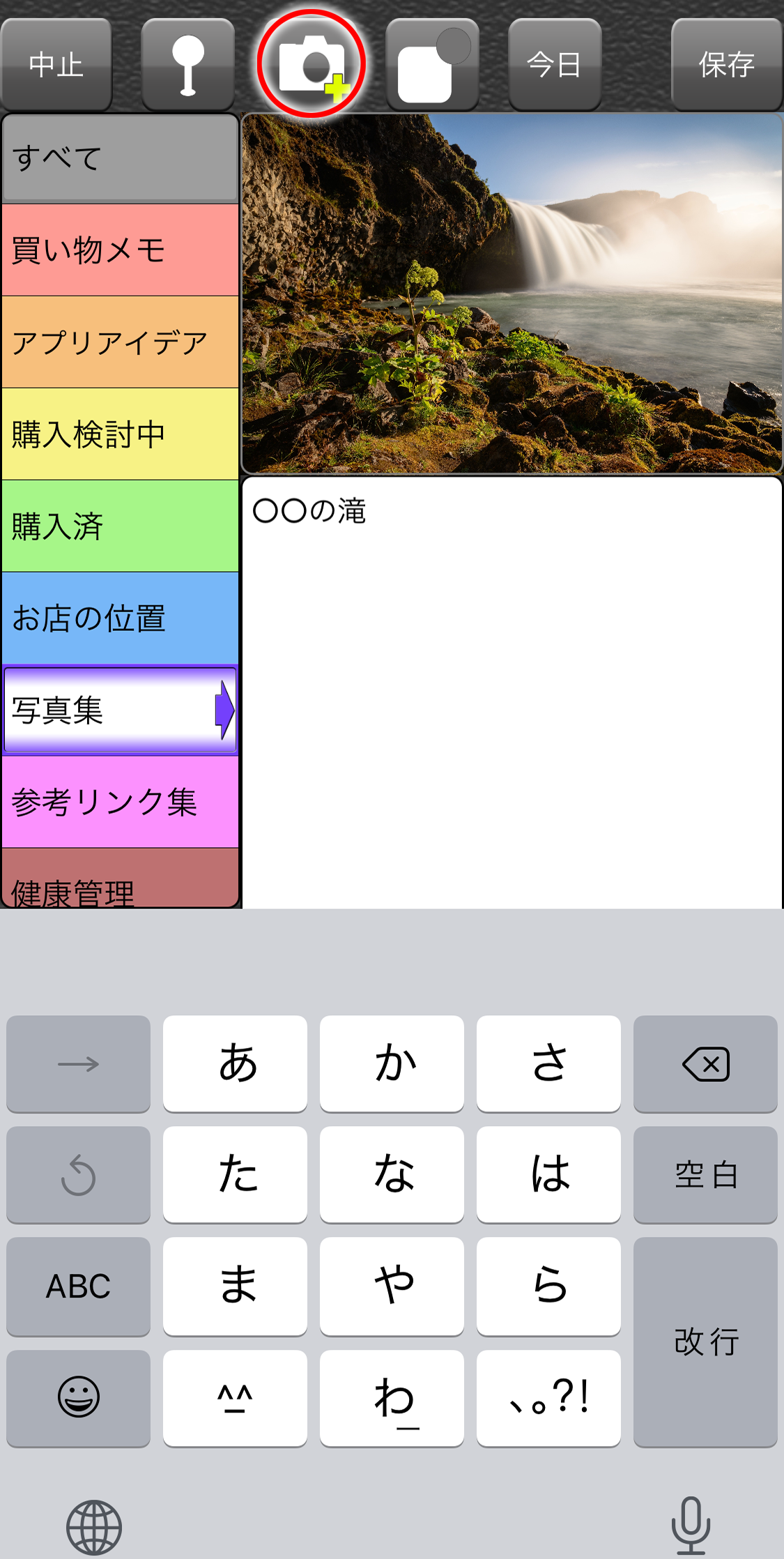The image size is (784, 1559).
Task: Tap the 中止 cancel button
Action: (56, 65)
